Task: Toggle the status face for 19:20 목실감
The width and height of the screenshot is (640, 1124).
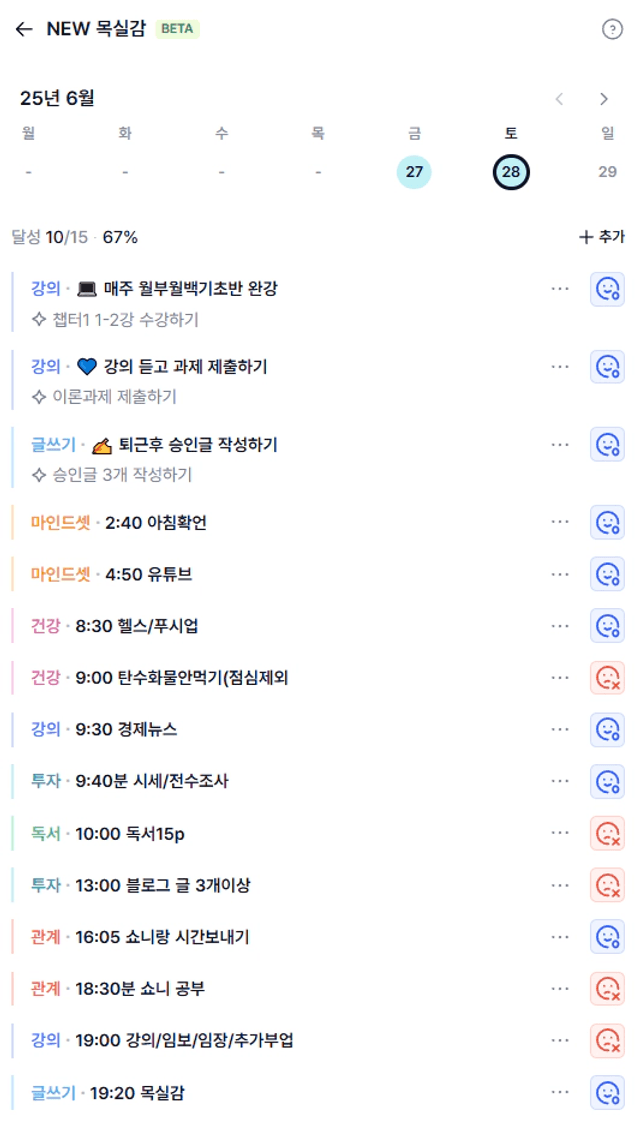Action: (x=607, y=1092)
